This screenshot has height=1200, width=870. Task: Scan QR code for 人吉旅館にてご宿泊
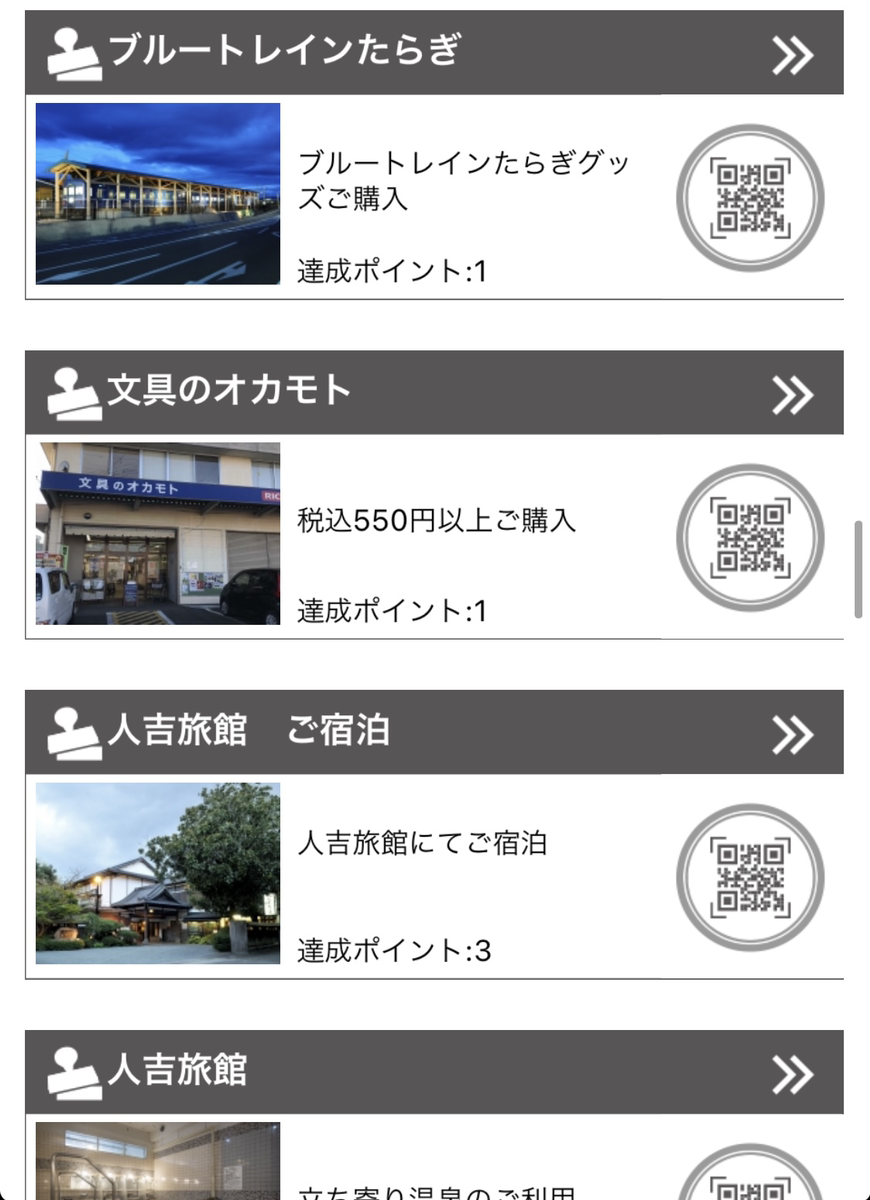click(x=750, y=877)
